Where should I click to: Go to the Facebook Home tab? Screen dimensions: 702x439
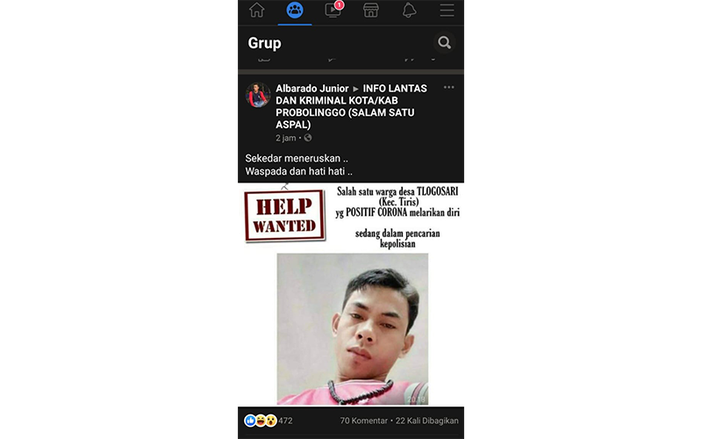pyautogui.click(x=257, y=11)
